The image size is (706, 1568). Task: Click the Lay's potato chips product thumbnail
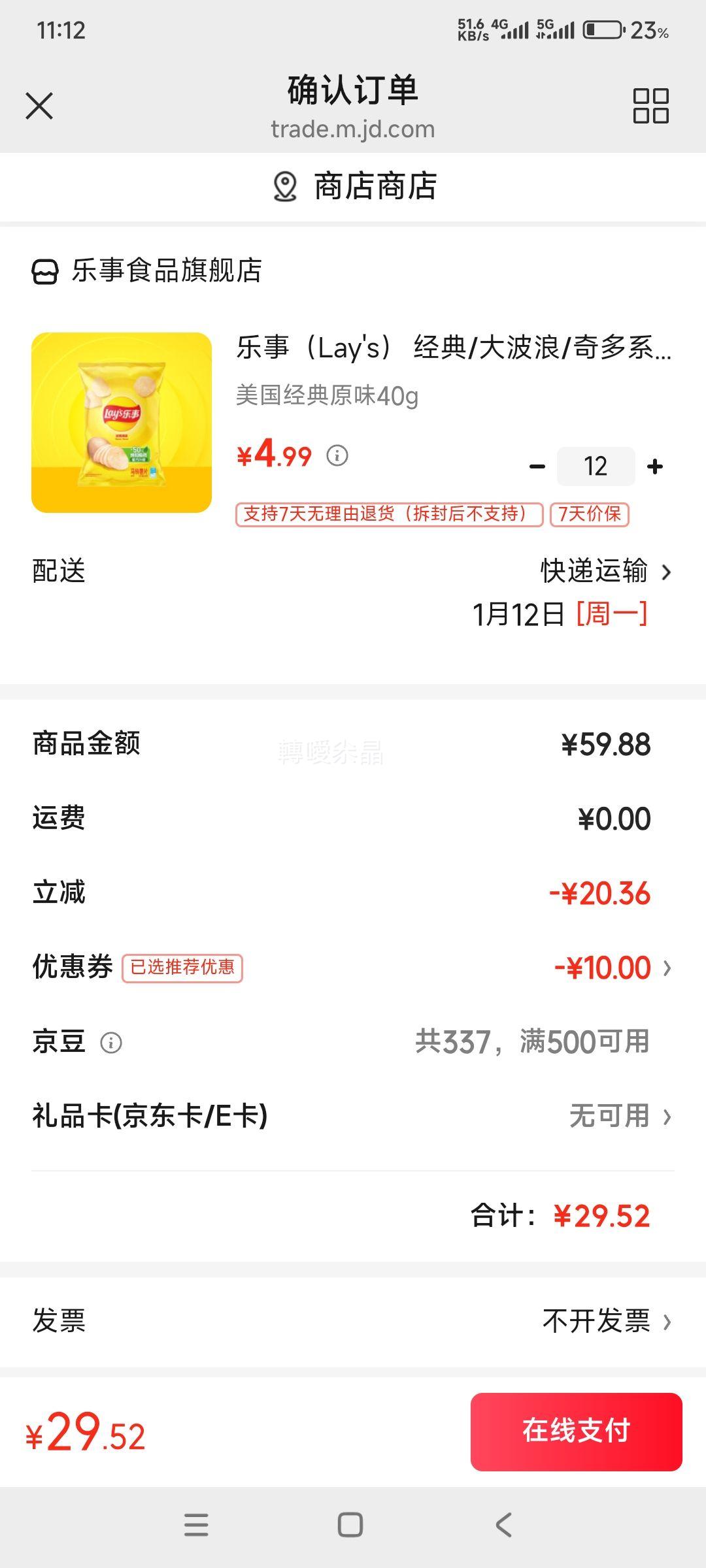[122, 421]
